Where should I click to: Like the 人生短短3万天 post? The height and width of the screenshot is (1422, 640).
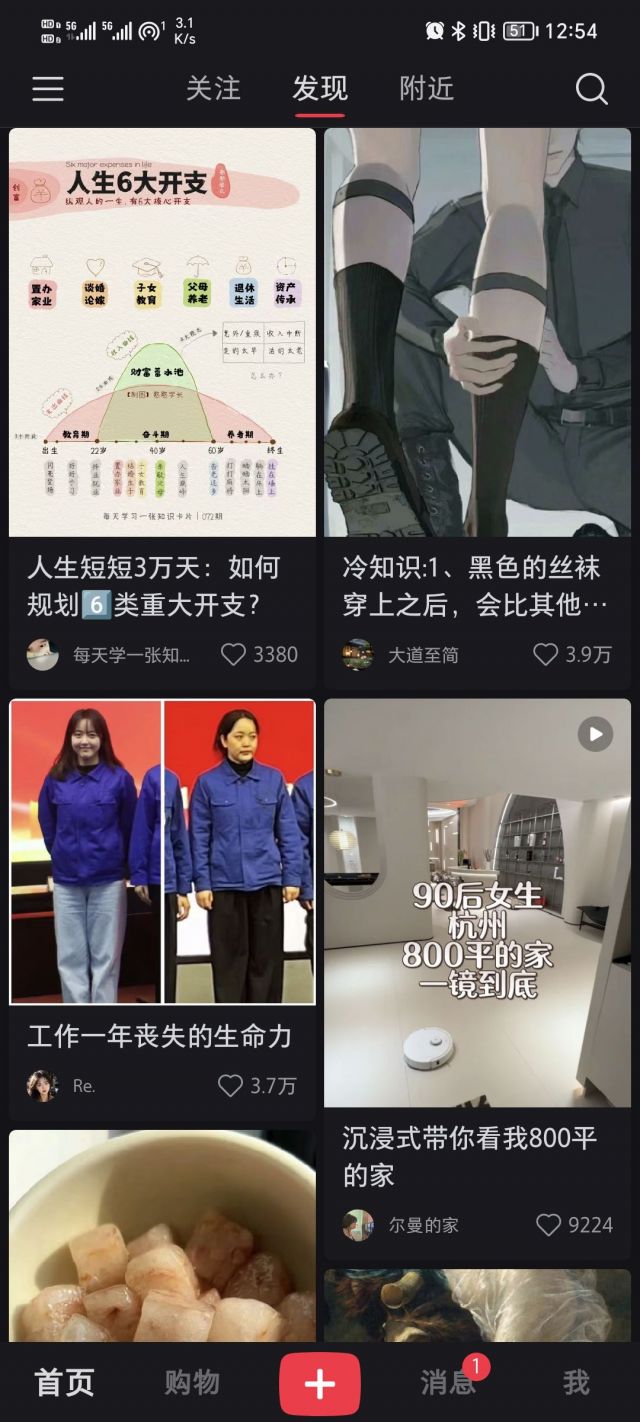pyautogui.click(x=233, y=655)
